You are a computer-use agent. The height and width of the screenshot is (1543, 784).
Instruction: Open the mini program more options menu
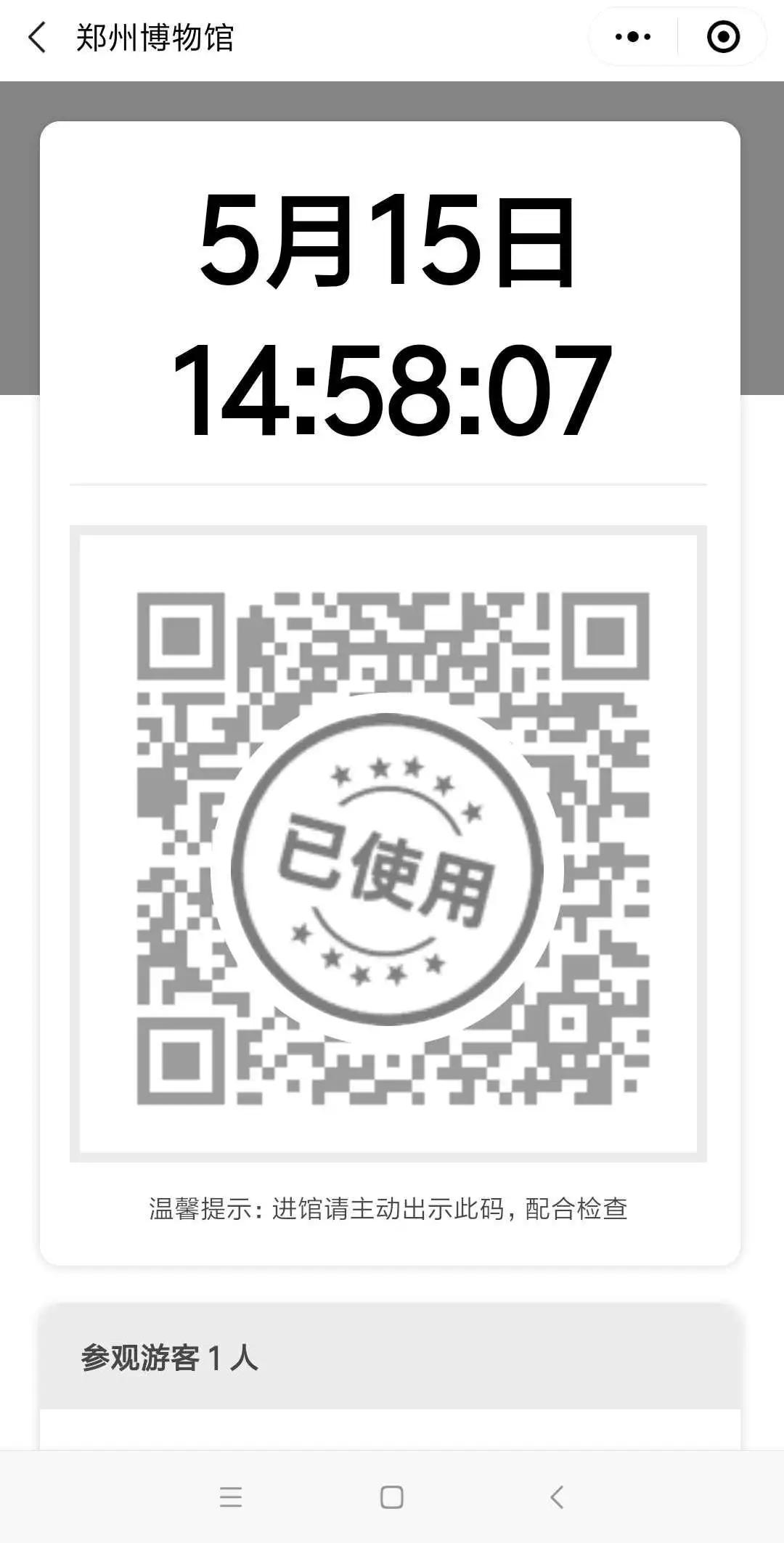click(x=632, y=37)
